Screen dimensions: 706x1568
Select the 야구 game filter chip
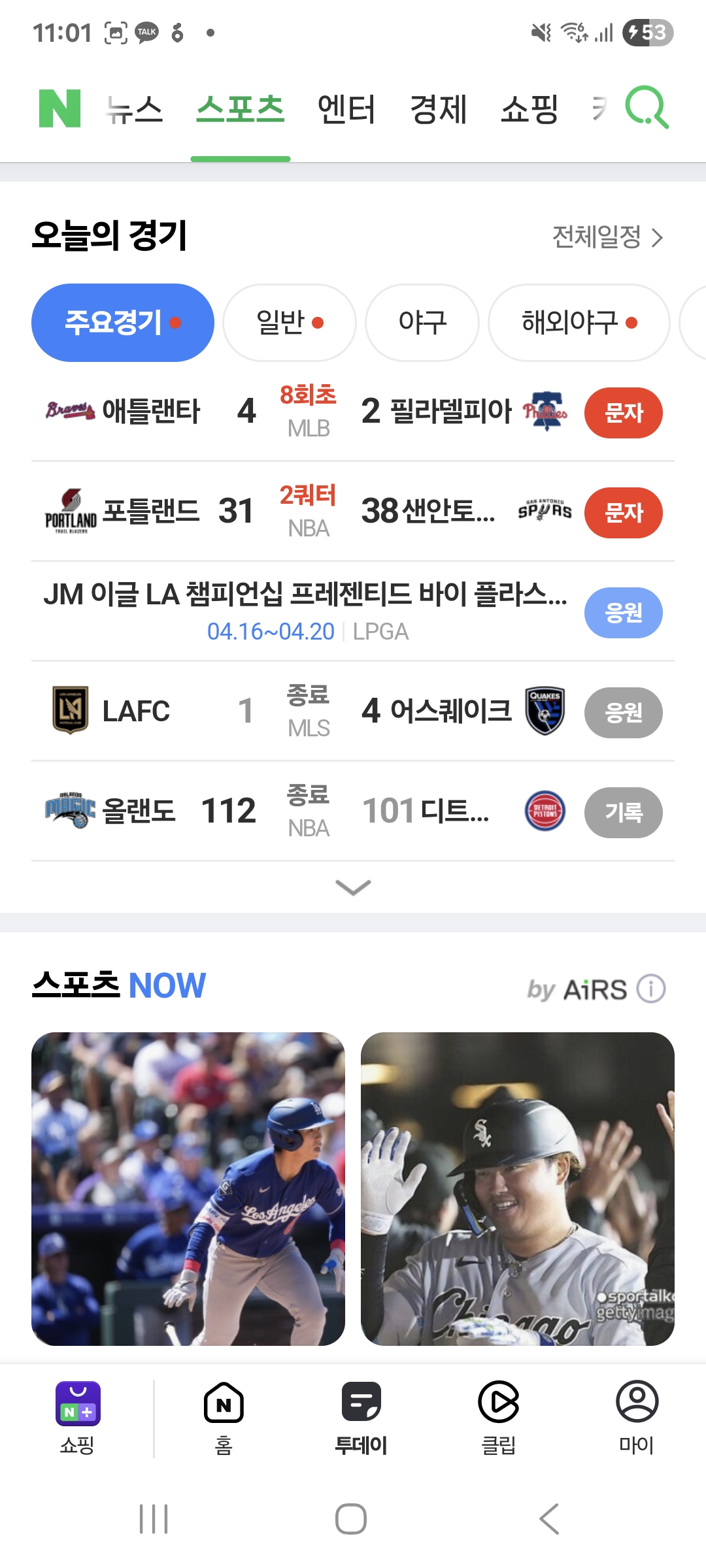pyautogui.click(x=422, y=323)
